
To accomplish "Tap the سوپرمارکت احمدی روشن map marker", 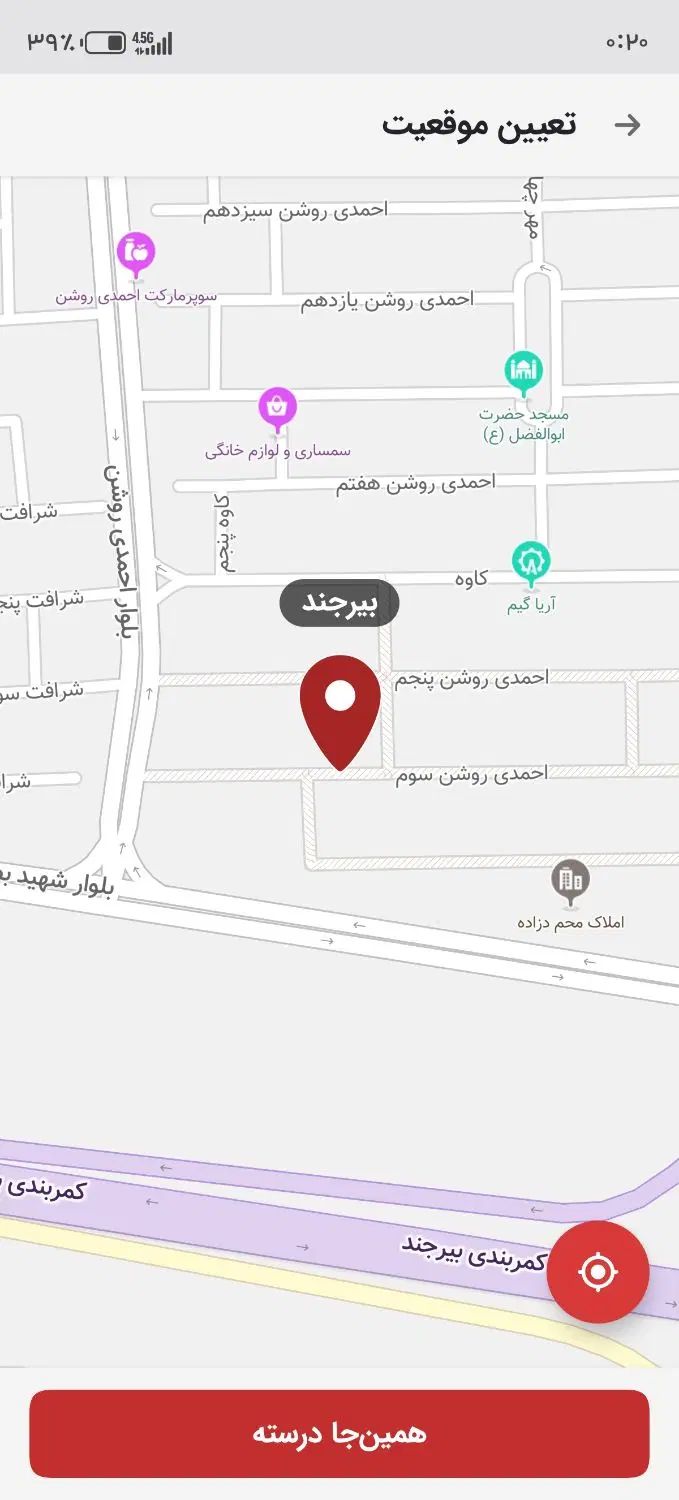I will click(x=136, y=254).
